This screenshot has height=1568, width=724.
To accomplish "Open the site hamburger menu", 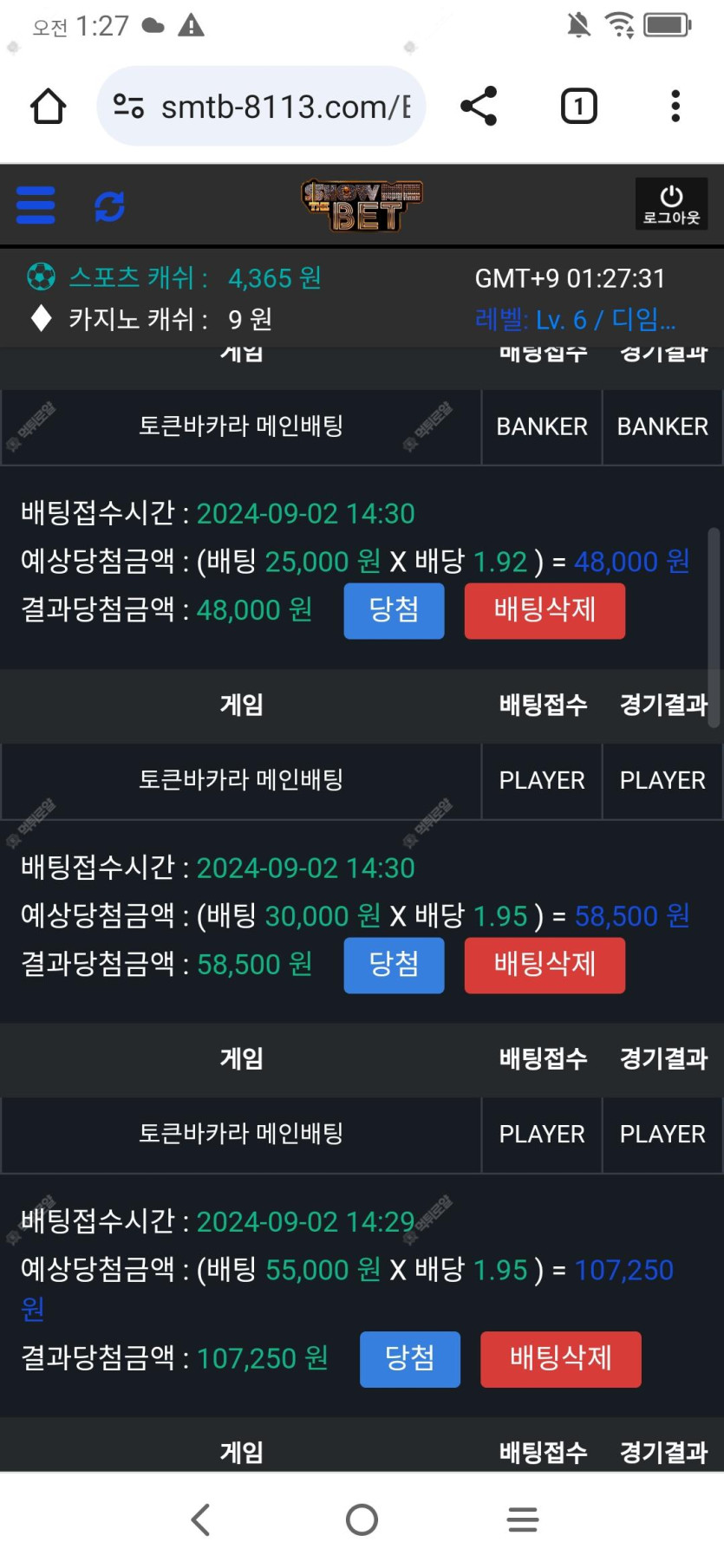I will (x=36, y=205).
